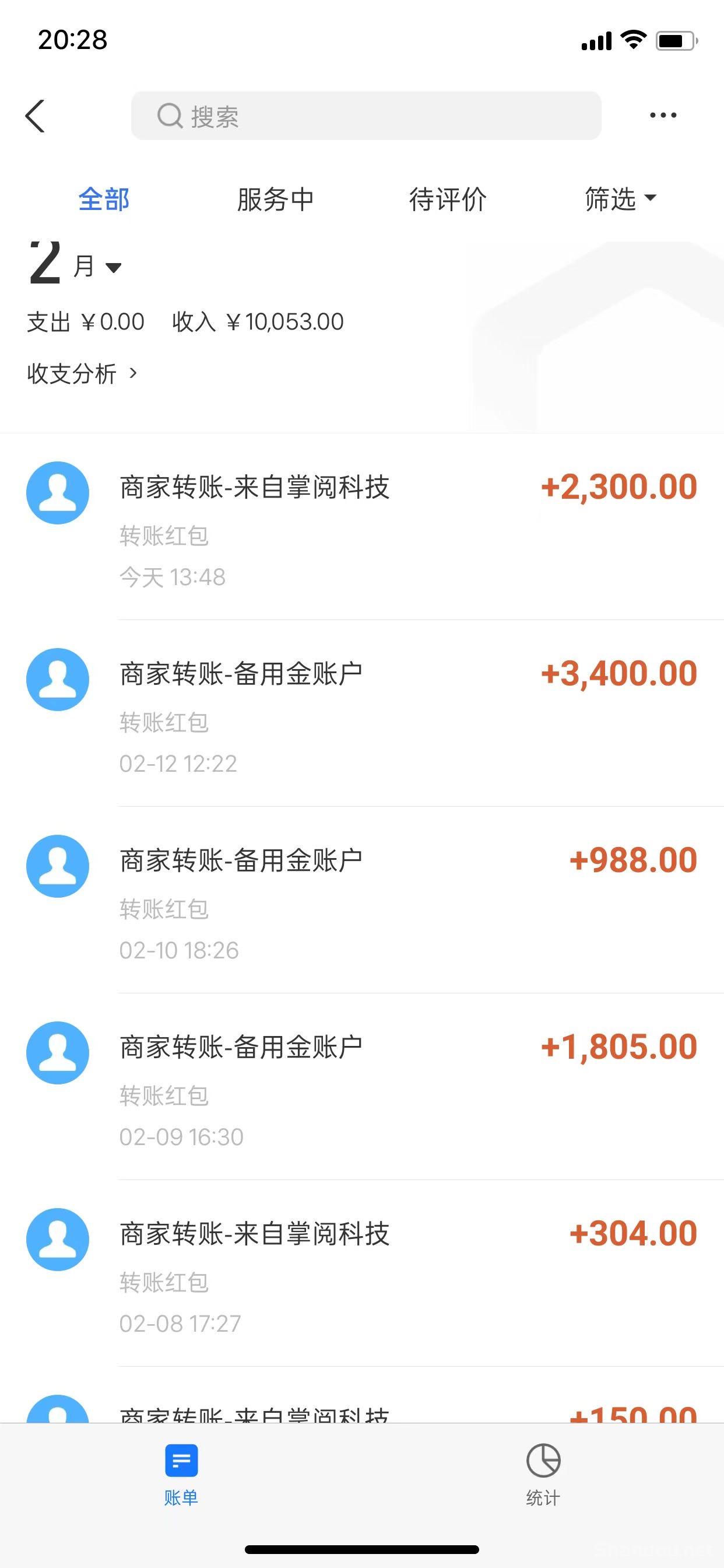The height and width of the screenshot is (1568, 724).
Task: Switch to the 服务中 tab
Action: (275, 199)
